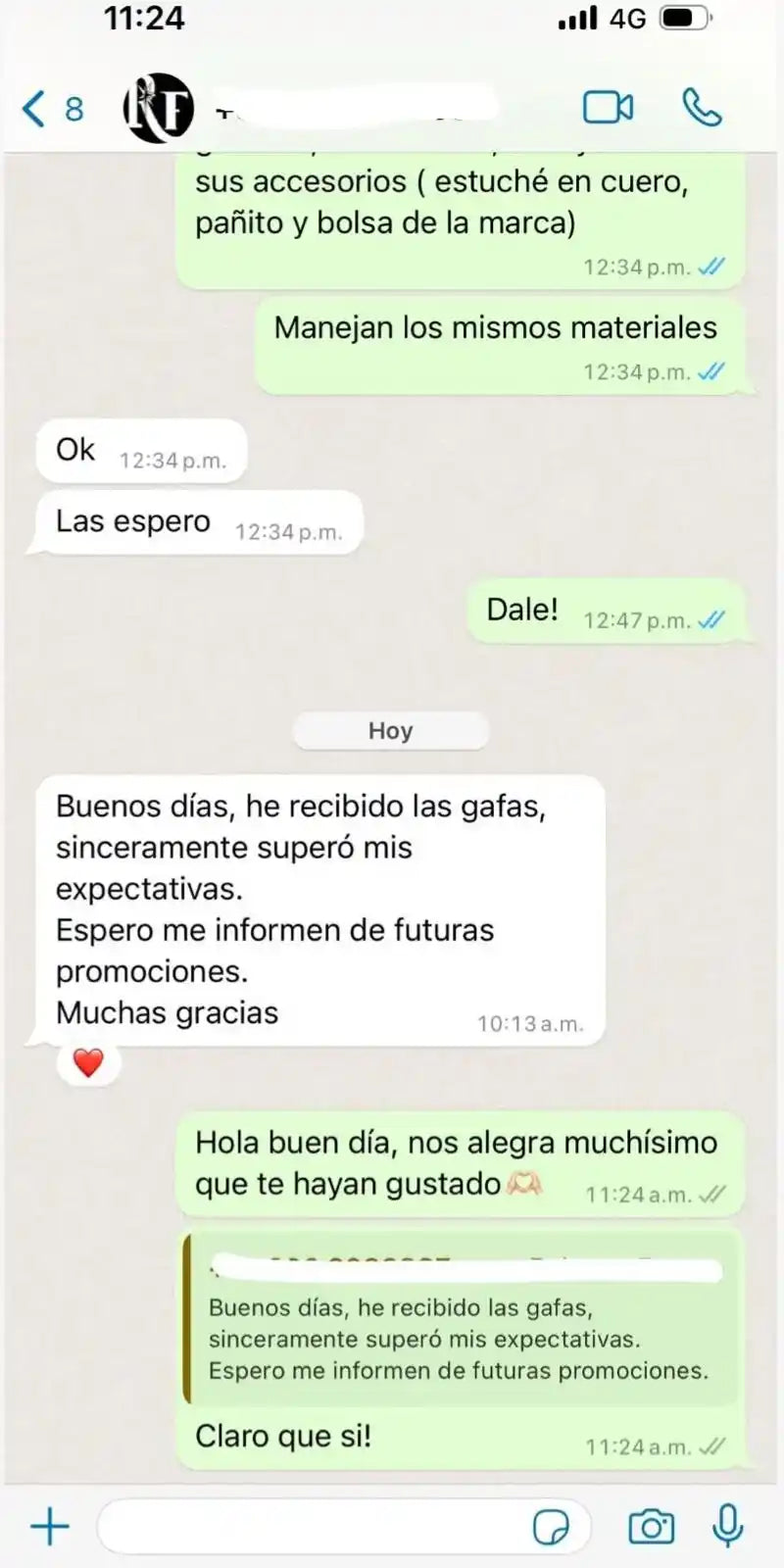Open the attachment plus menu
The height and width of the screenshot is (1568, 784).
tap(49, 1526)
